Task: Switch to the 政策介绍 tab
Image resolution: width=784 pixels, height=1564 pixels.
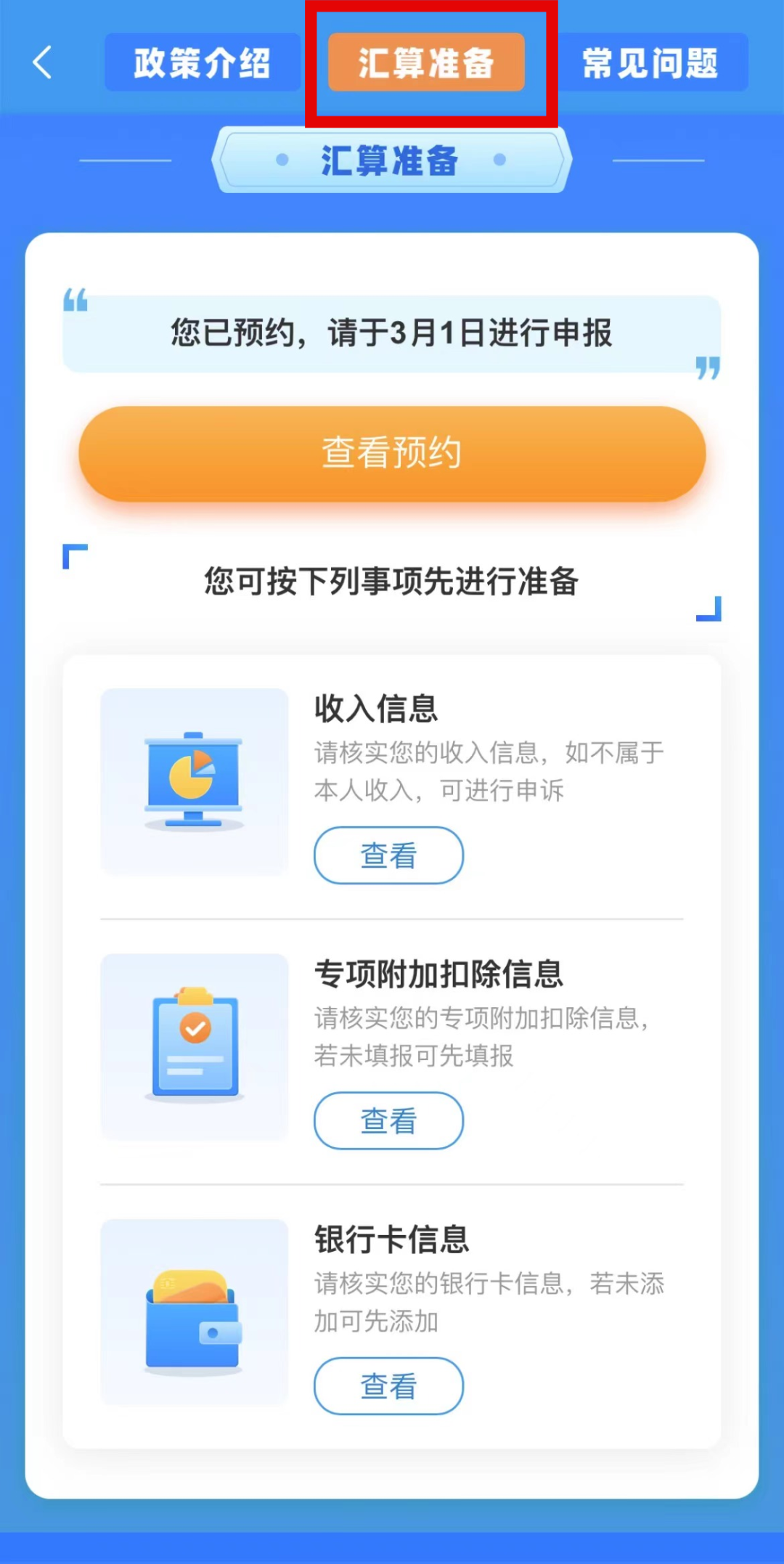Action: coord(202,62)
